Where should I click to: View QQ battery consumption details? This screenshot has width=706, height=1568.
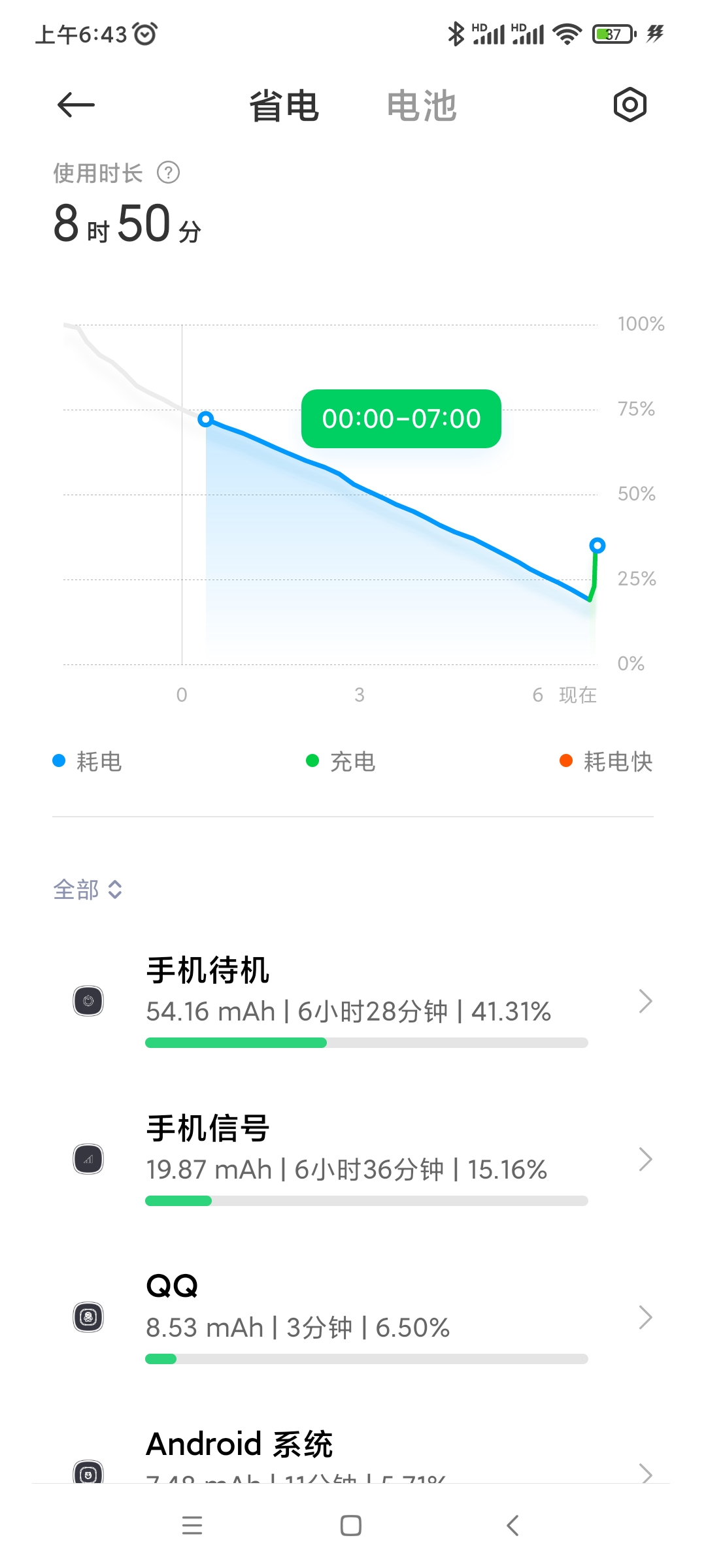(353, 1317)
